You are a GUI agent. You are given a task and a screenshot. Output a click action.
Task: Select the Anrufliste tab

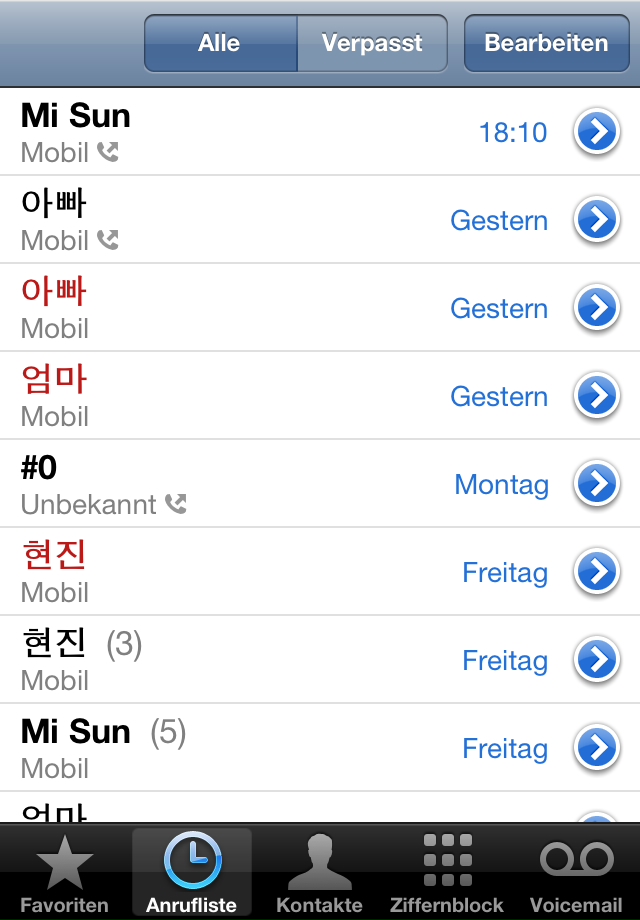(x=192, y=872)
